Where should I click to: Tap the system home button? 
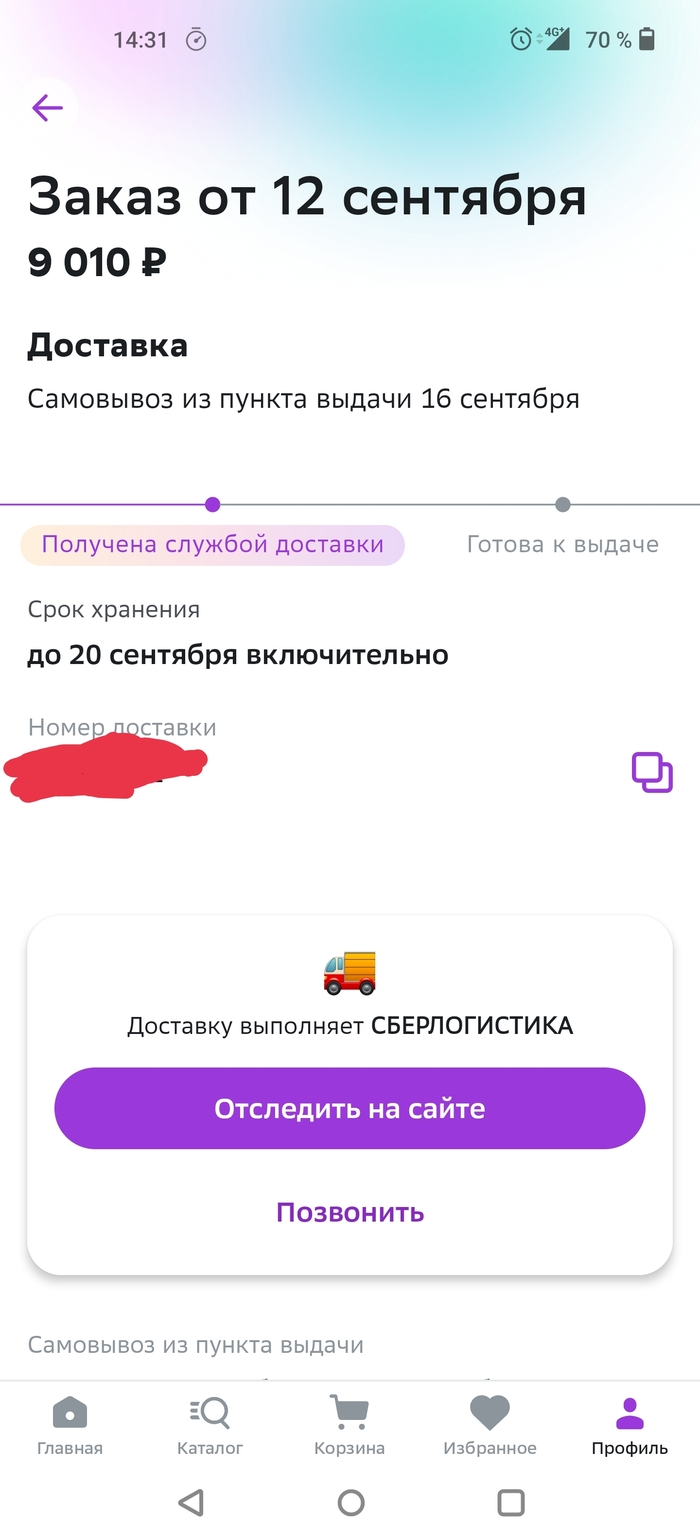[351, 1502]
